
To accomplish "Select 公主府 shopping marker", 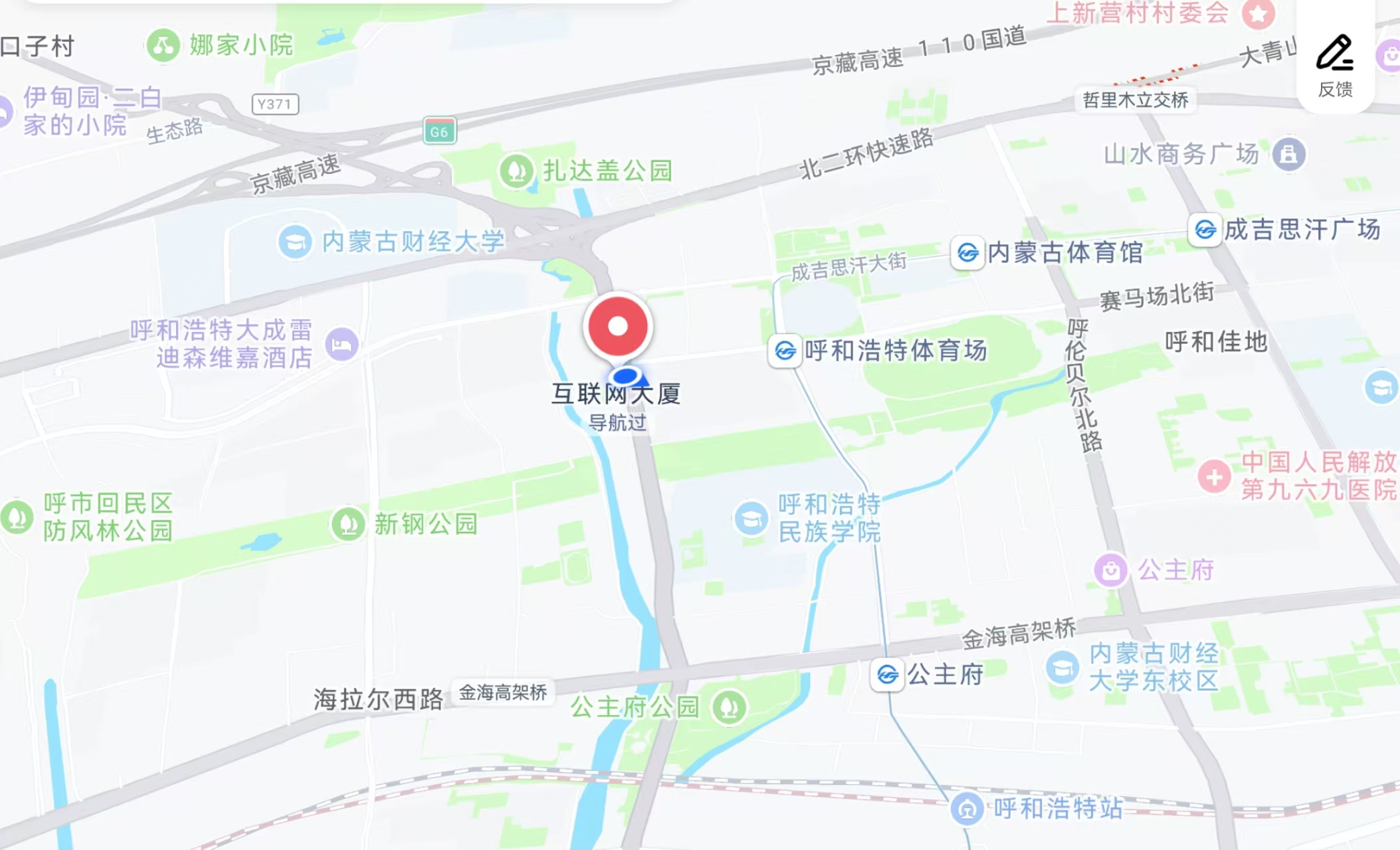I will tap(1110, 570).
